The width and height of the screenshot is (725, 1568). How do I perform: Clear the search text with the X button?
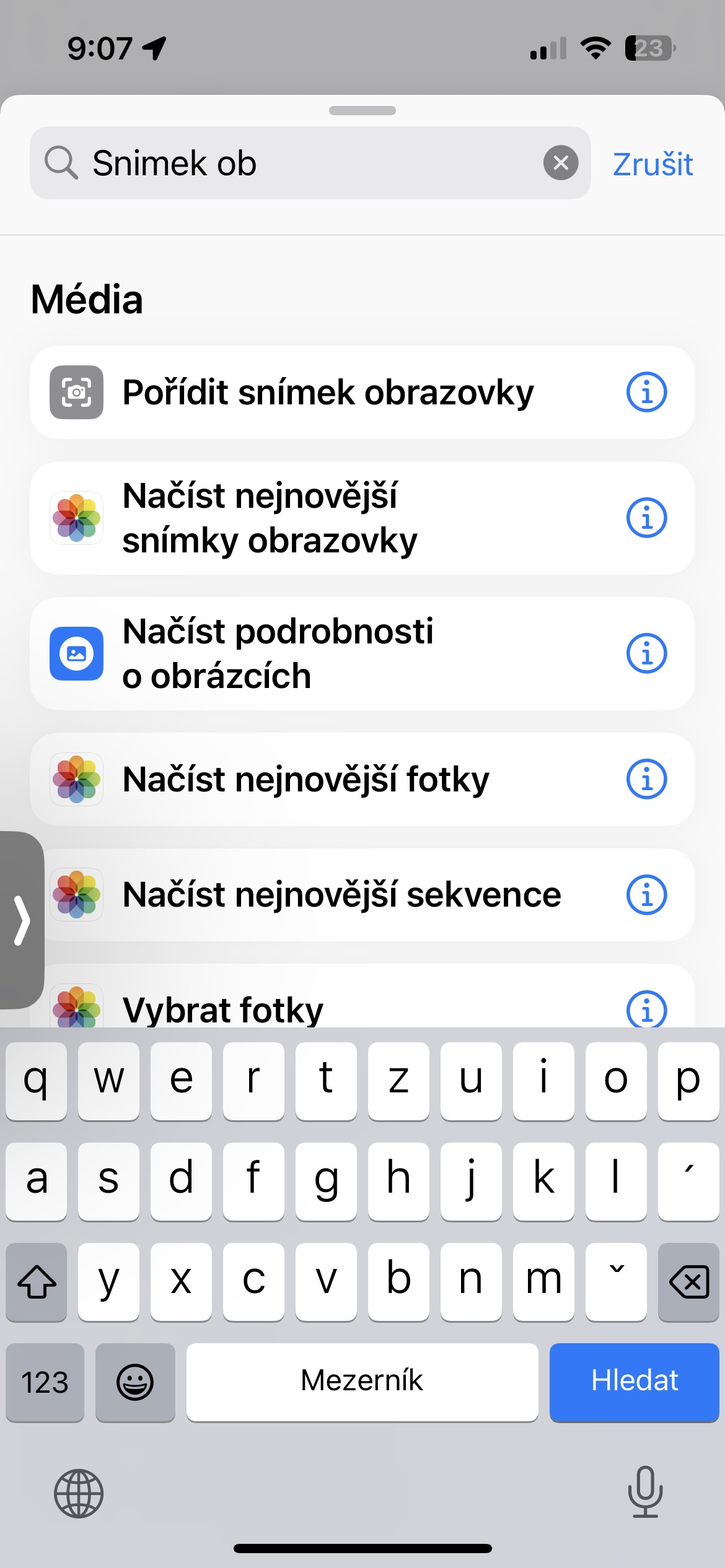tap(561, 163)
